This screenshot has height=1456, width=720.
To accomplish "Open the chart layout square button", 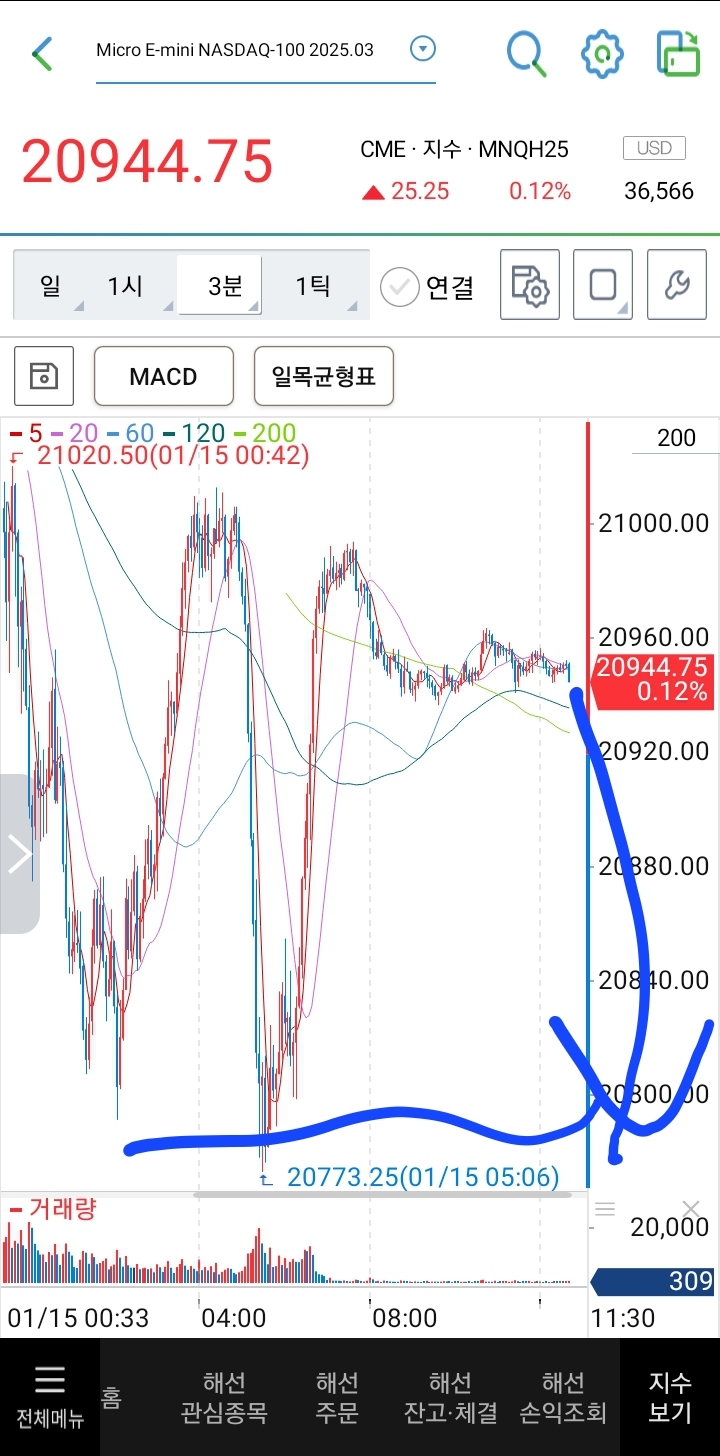I will coord(603,285).
